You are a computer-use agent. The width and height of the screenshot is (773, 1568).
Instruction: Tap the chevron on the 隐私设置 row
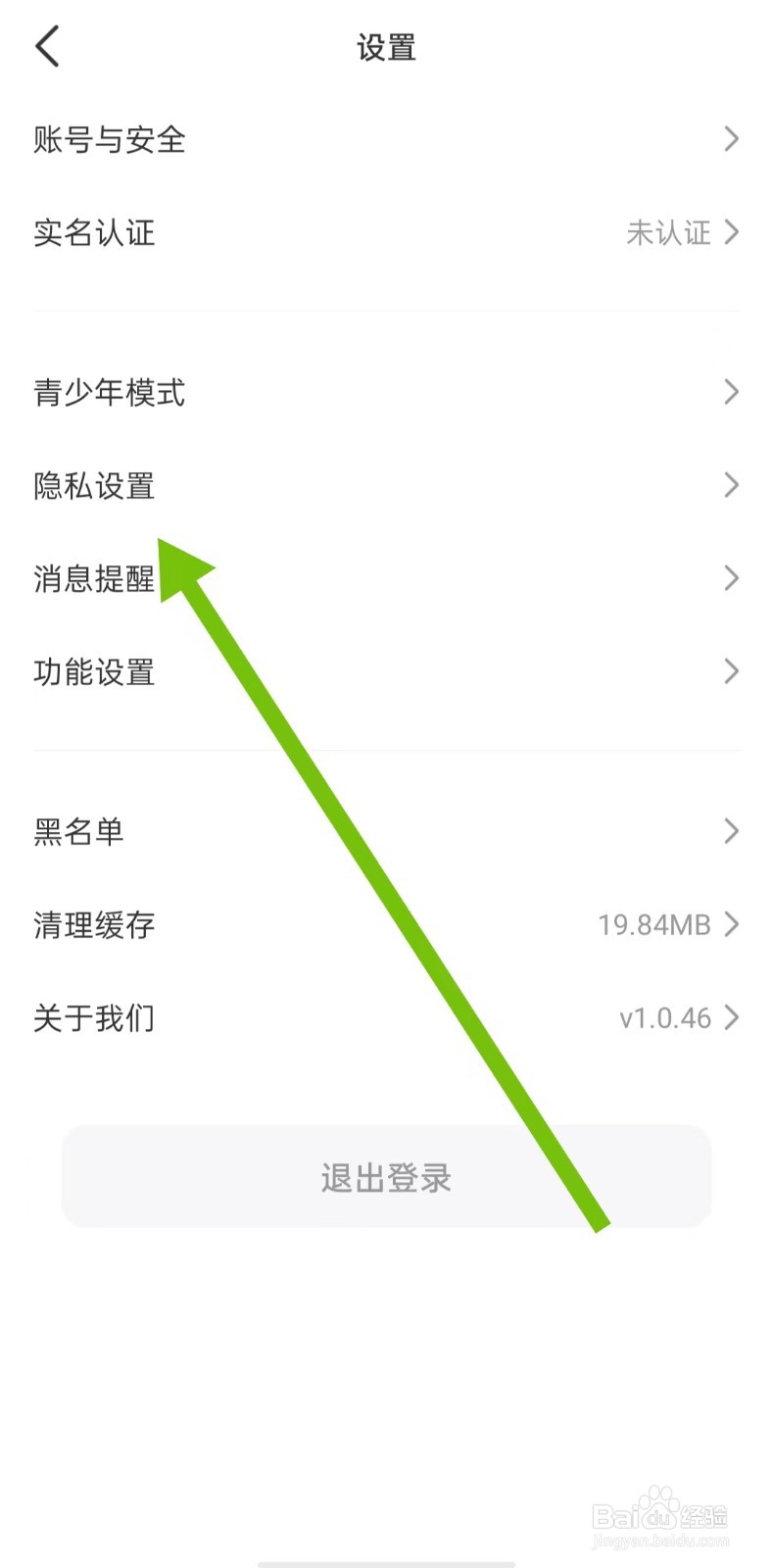point(730,485)
